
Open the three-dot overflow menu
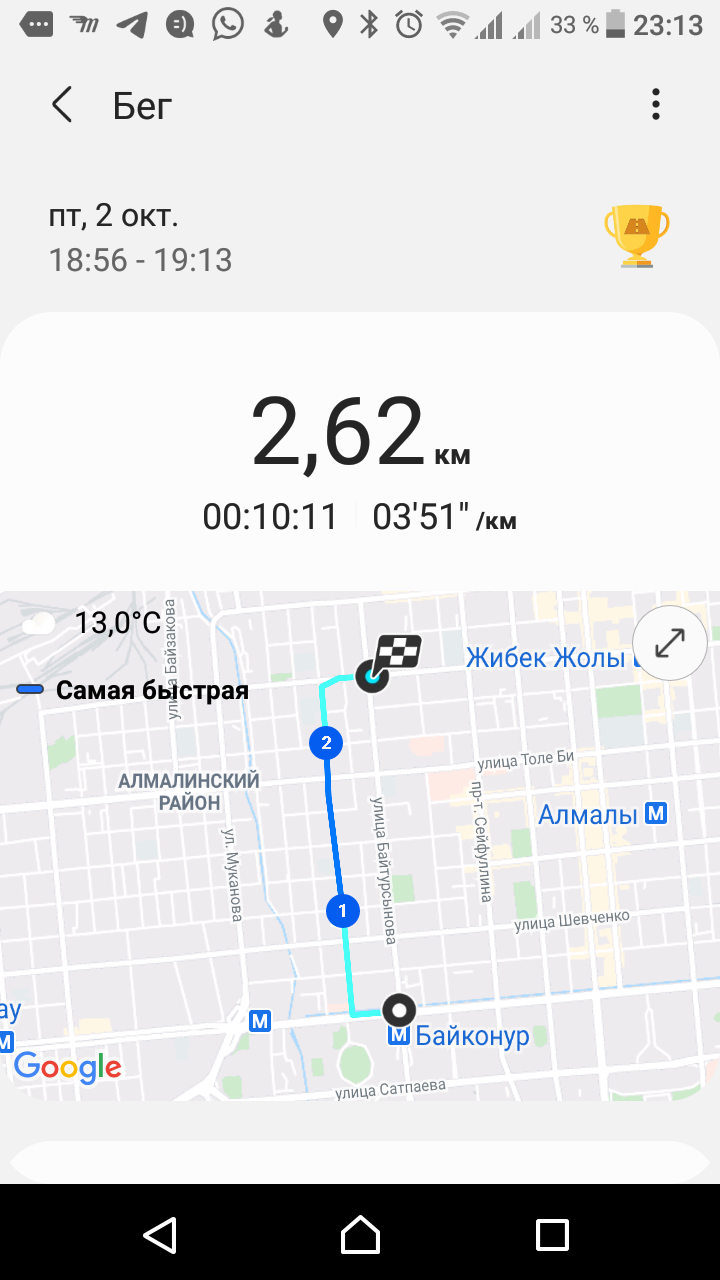[656, 104]
